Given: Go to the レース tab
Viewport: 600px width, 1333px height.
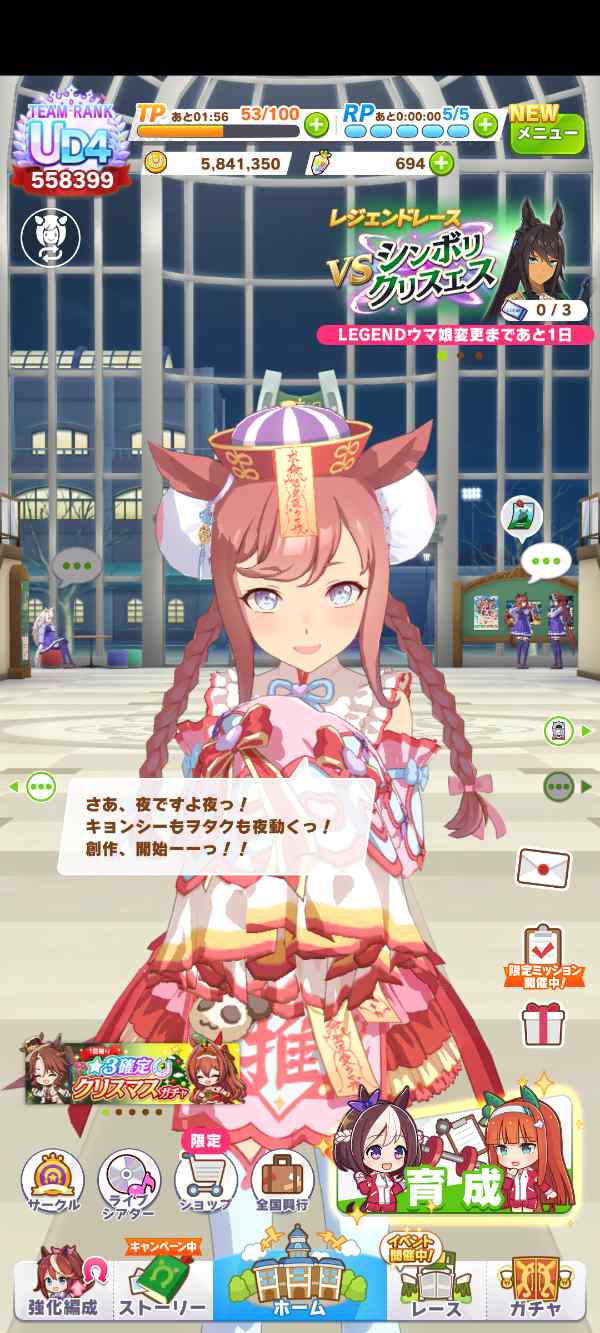Looking at the screenshot, I should coord(436,1291).
